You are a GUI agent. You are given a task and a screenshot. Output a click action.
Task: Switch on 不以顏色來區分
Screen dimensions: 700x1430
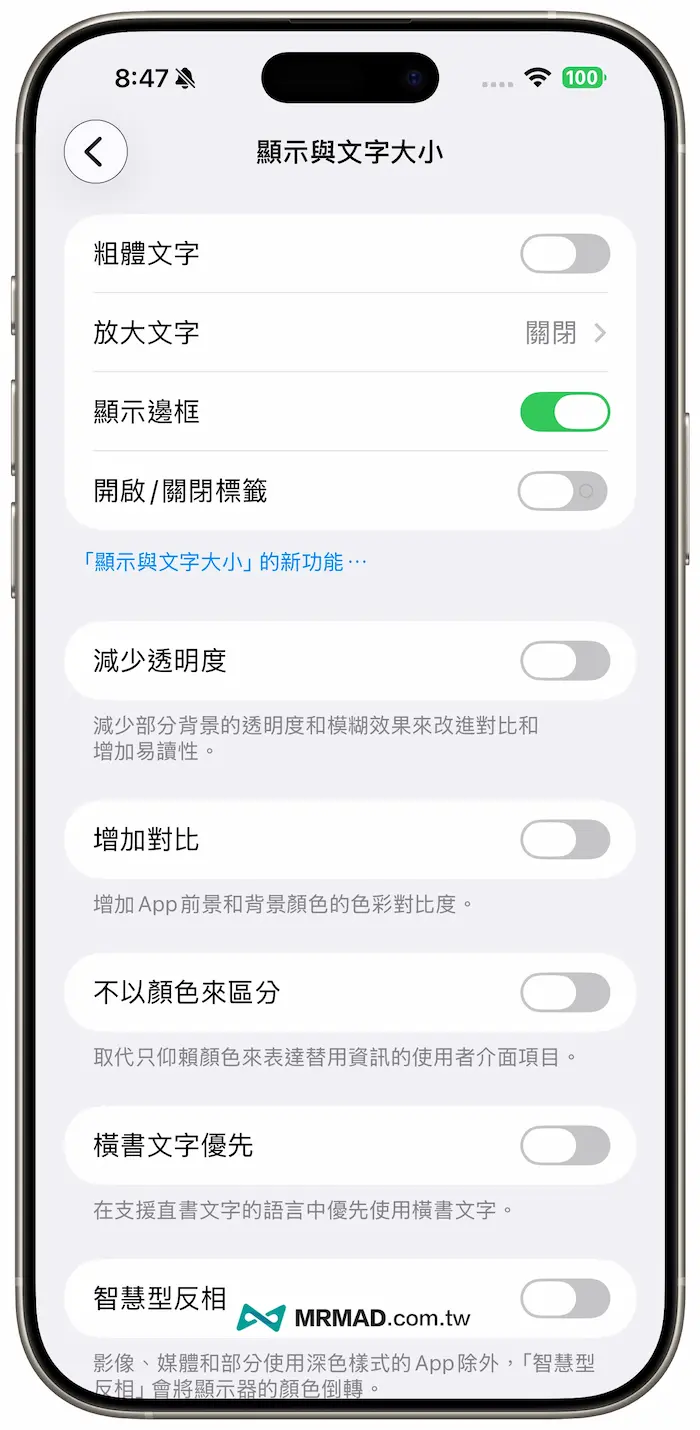point(564,993)
